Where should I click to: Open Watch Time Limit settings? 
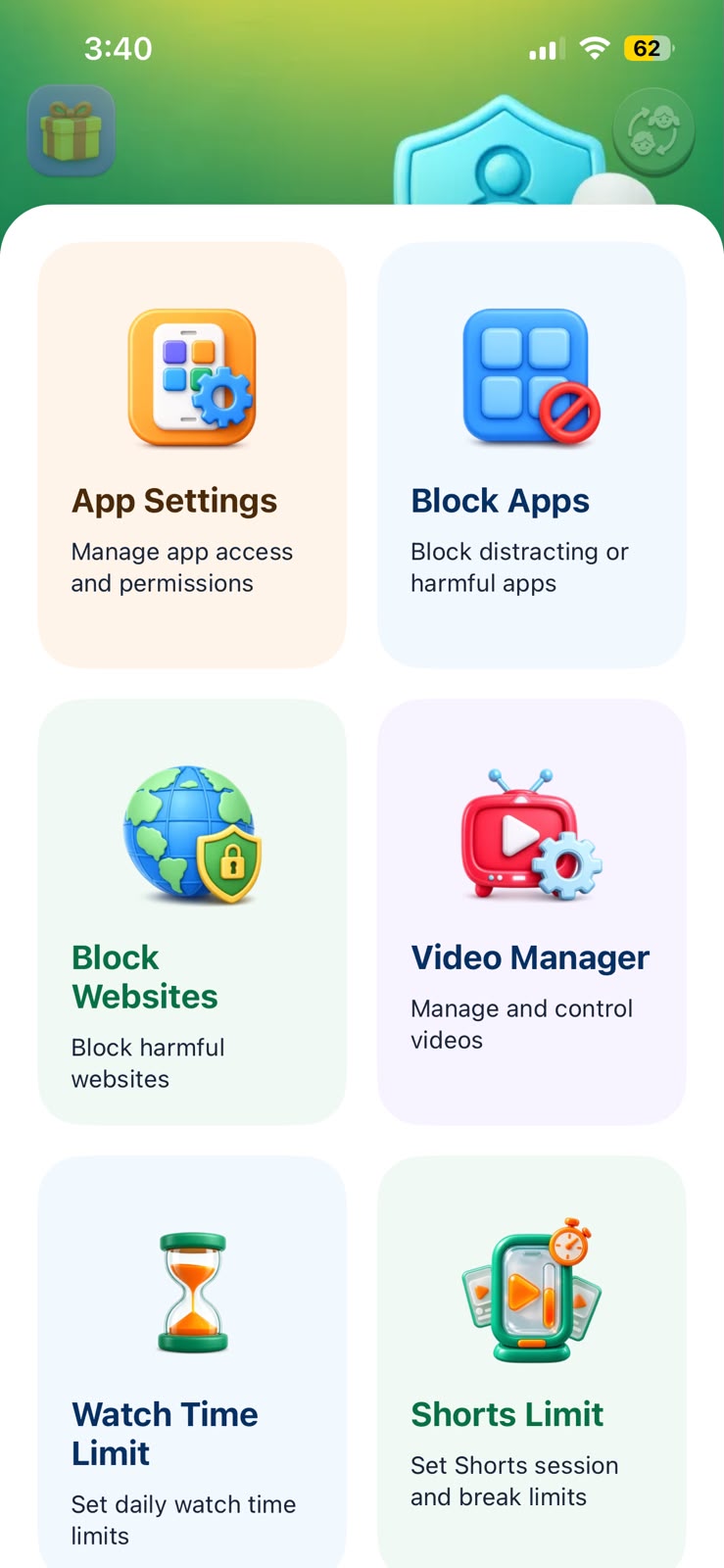click(192, 1362)
